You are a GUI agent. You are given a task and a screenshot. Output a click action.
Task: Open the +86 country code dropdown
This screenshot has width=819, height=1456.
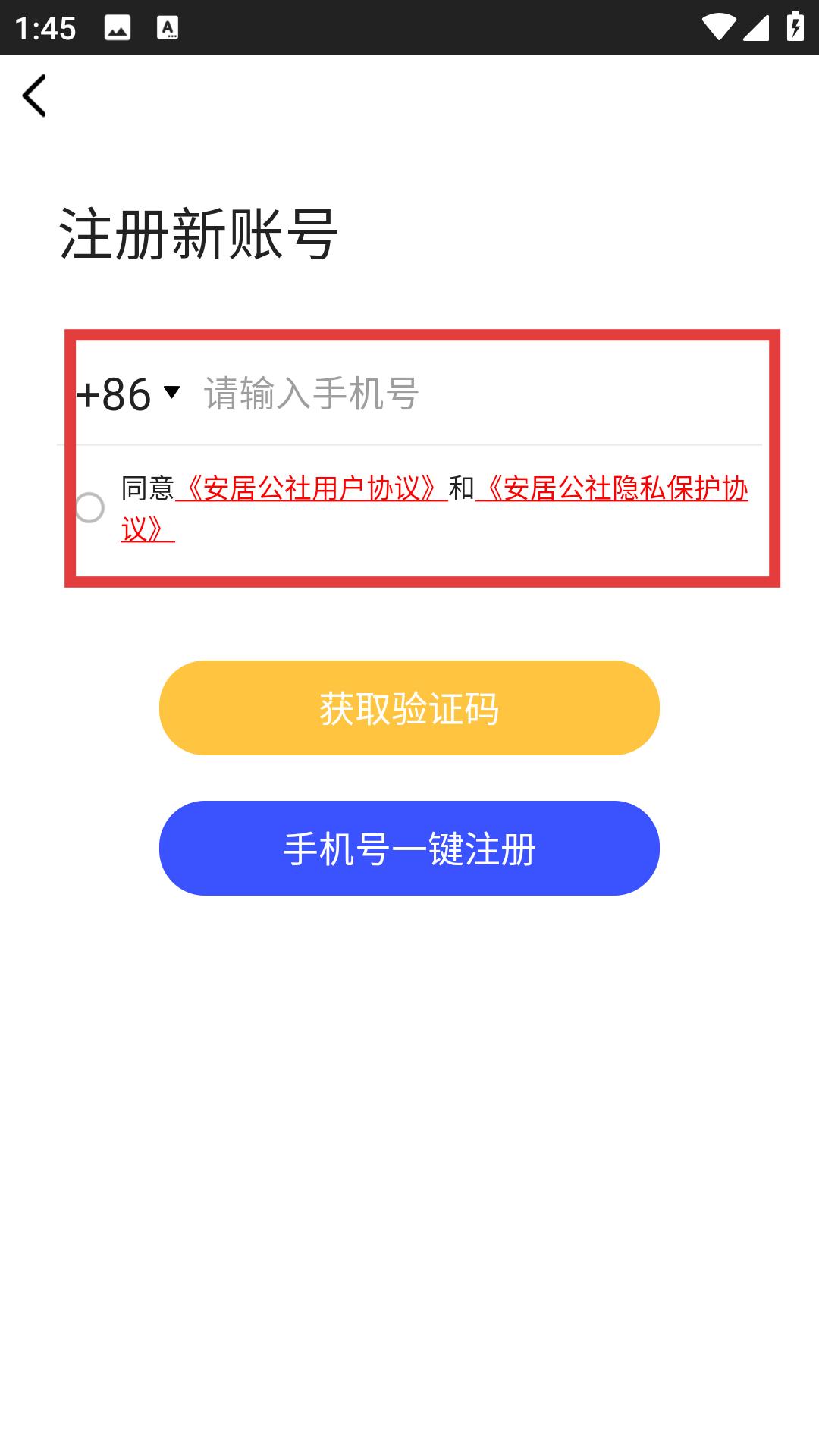[129, 394]
